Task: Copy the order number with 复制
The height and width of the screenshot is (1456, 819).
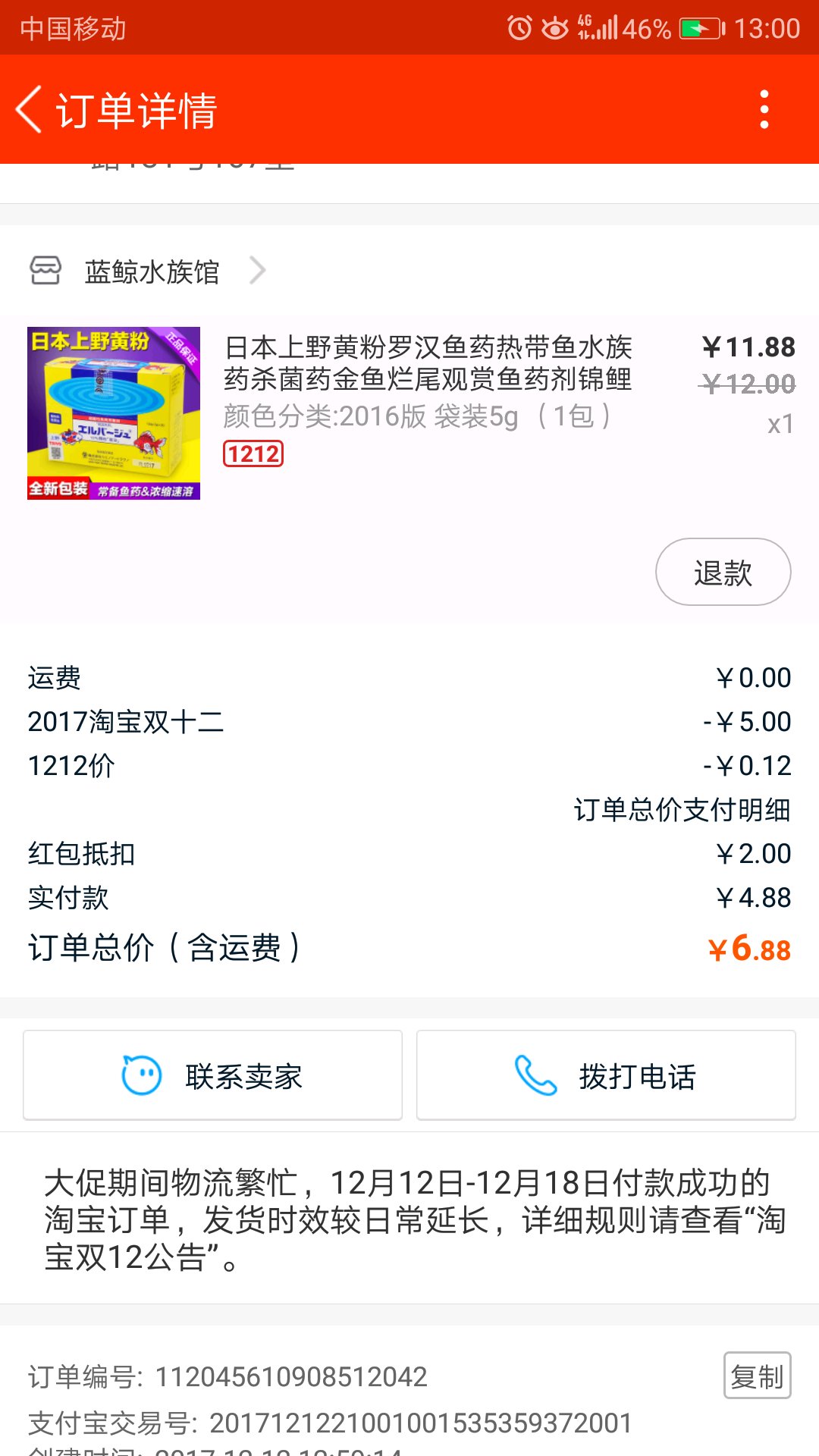Action: (x=757, y=1376)
